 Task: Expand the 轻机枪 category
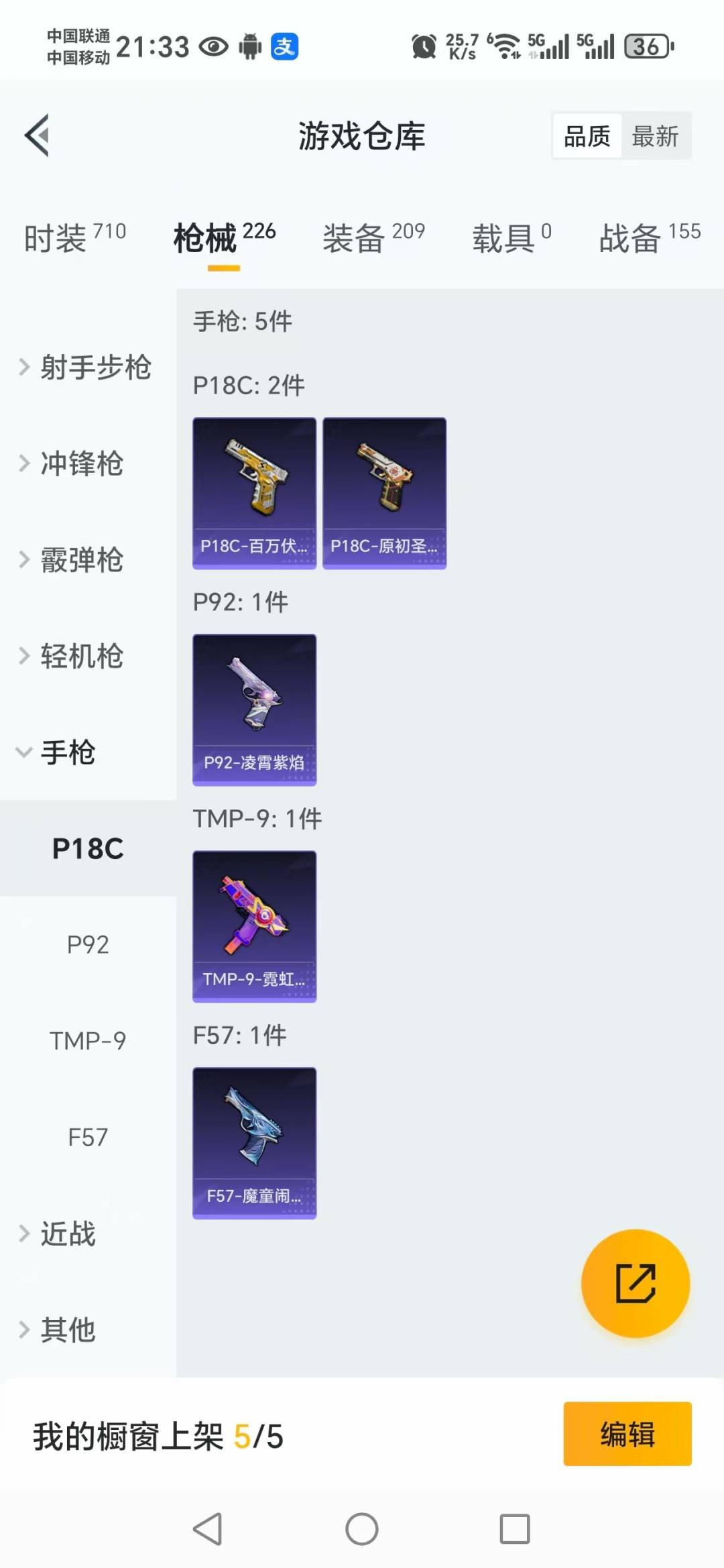[x=80, y=656]
